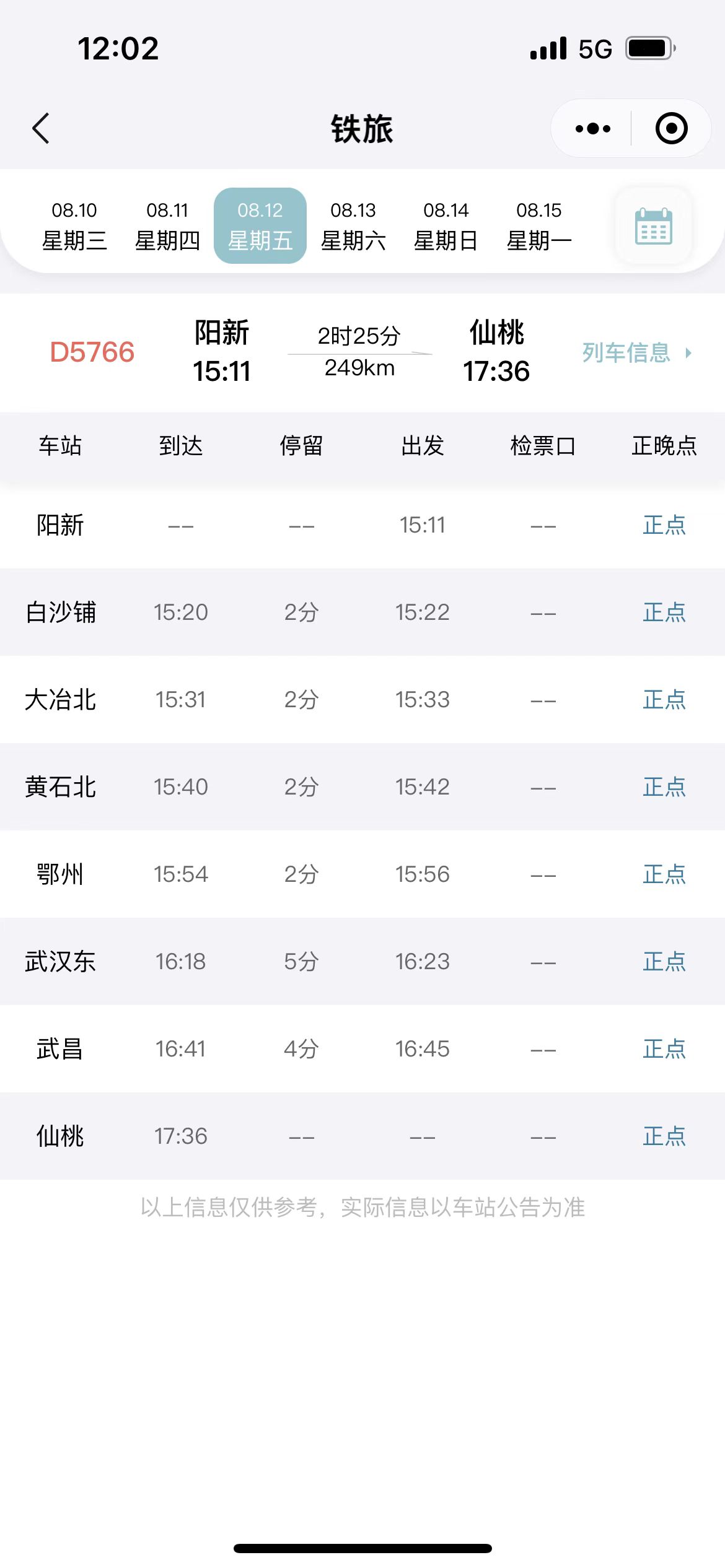Go back using the top-left arrow

tap(41, 129)
